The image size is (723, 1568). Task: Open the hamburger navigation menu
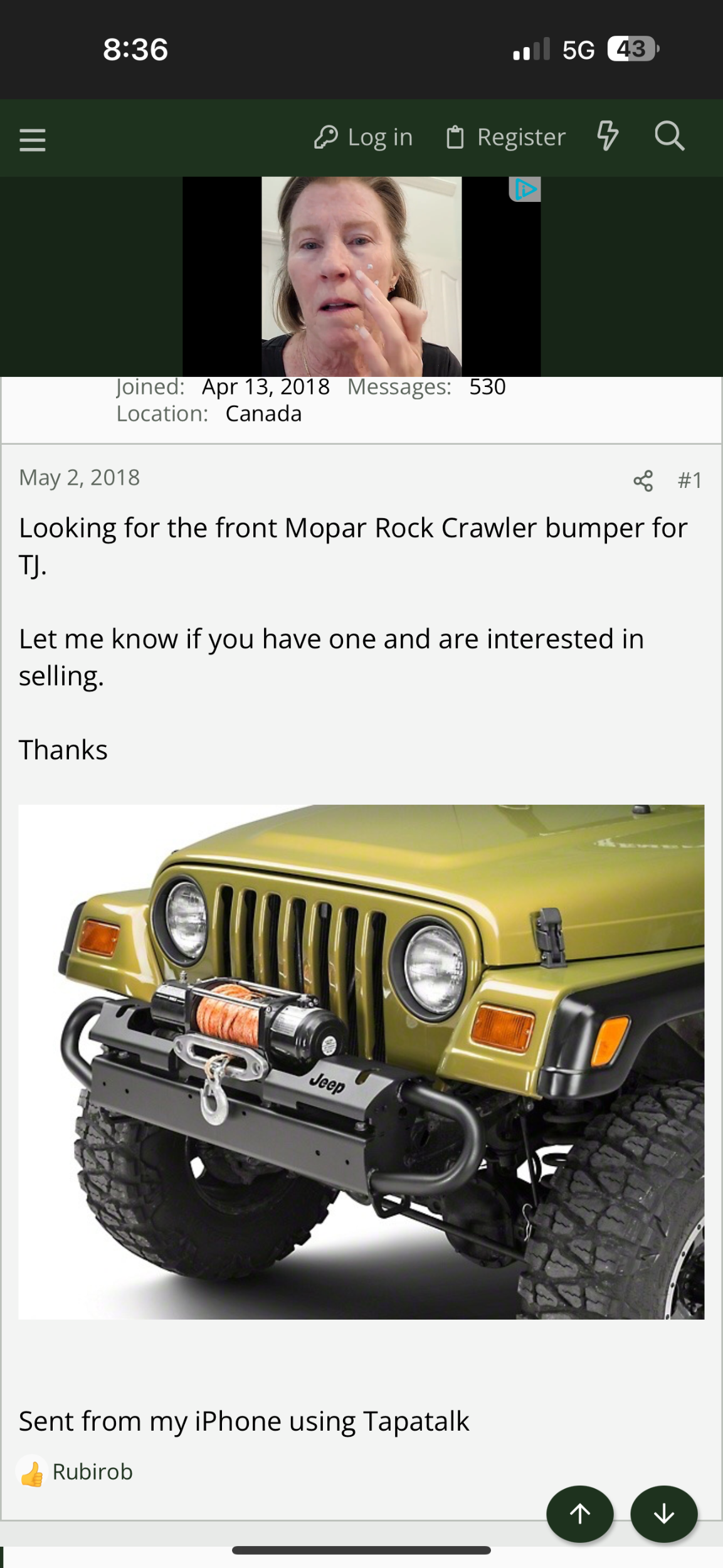click(x=33, y=139)
